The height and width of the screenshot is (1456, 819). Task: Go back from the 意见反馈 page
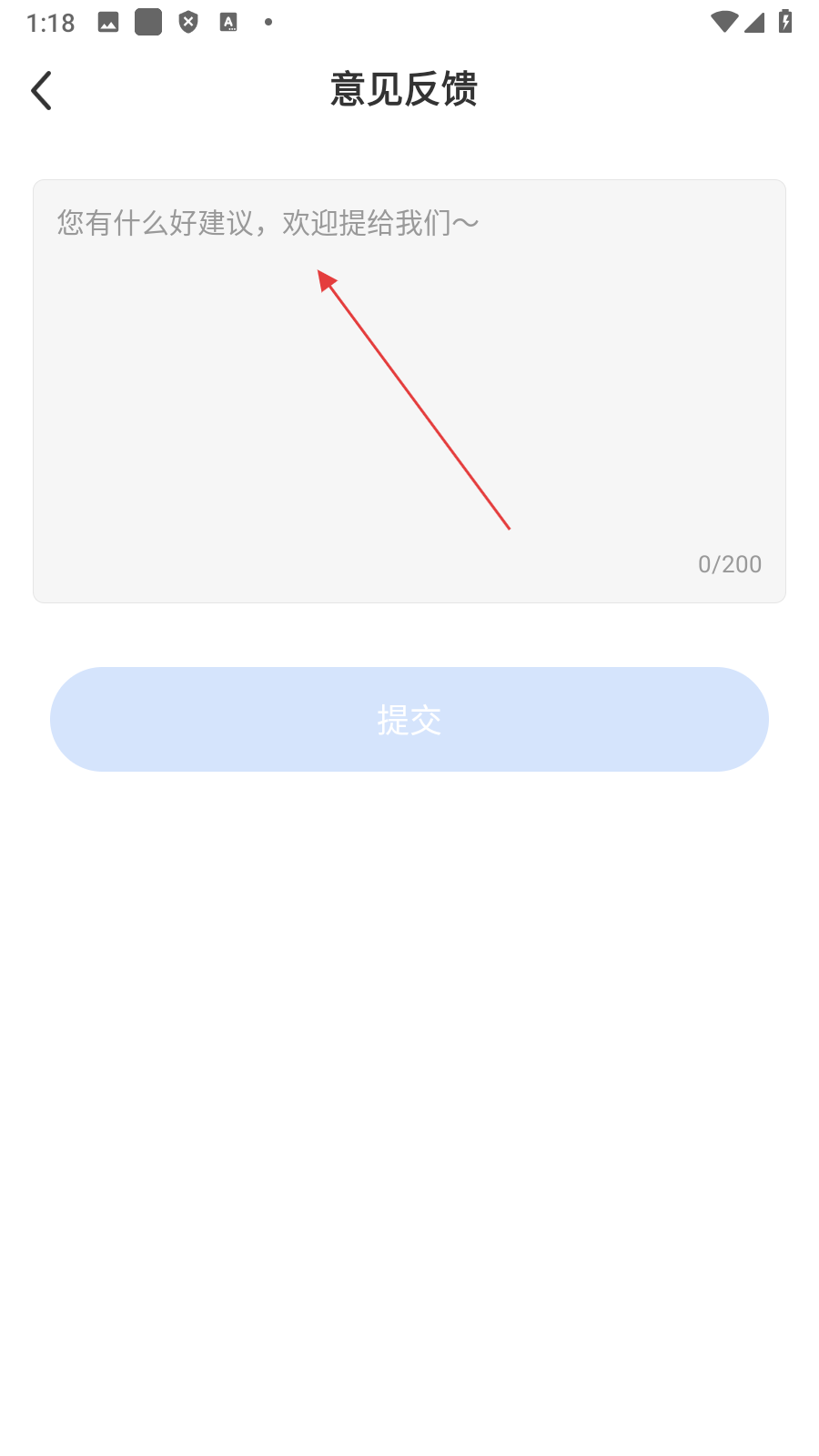pos(42,90)
